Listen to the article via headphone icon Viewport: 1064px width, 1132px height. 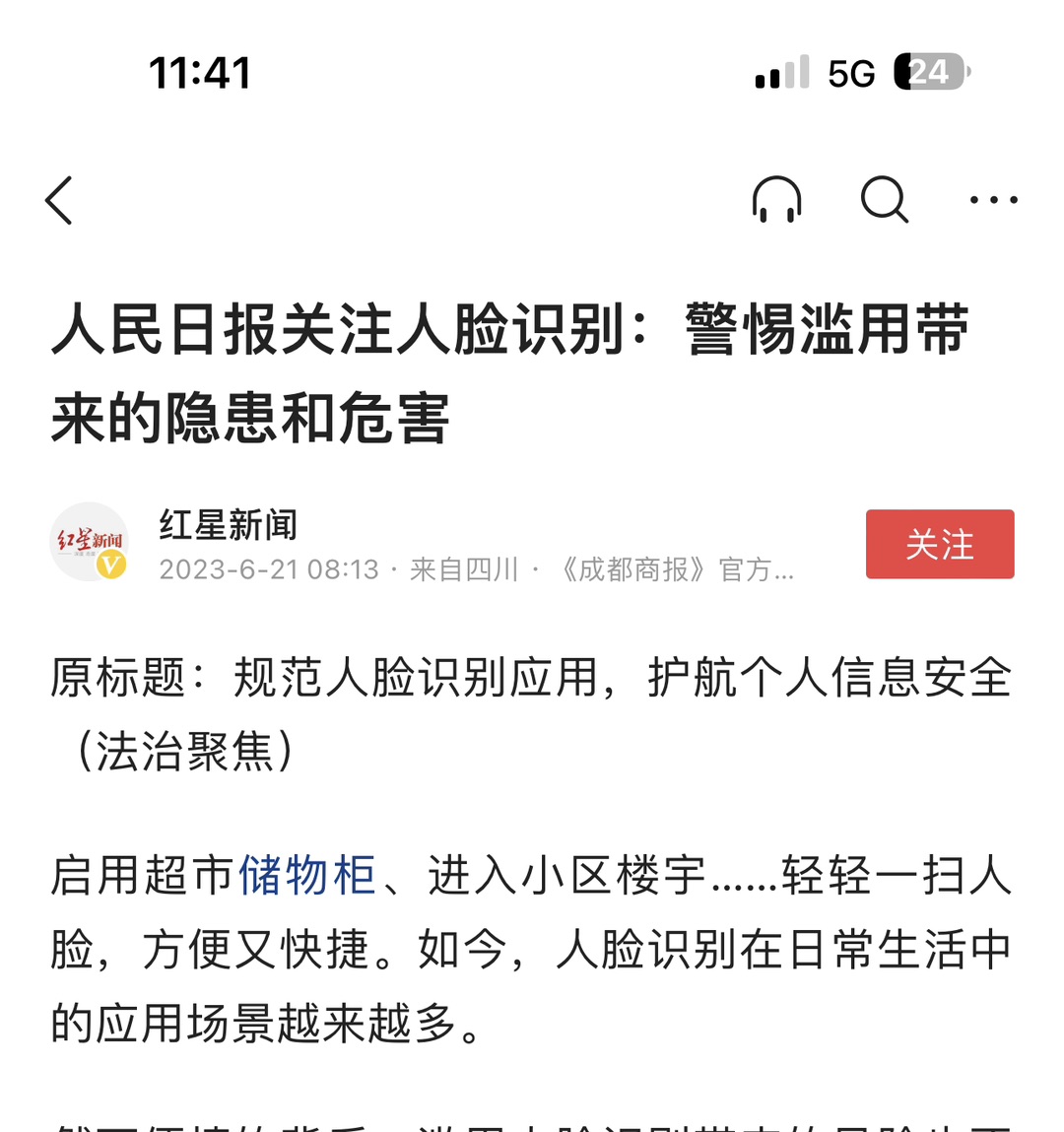tap(776, 200)
